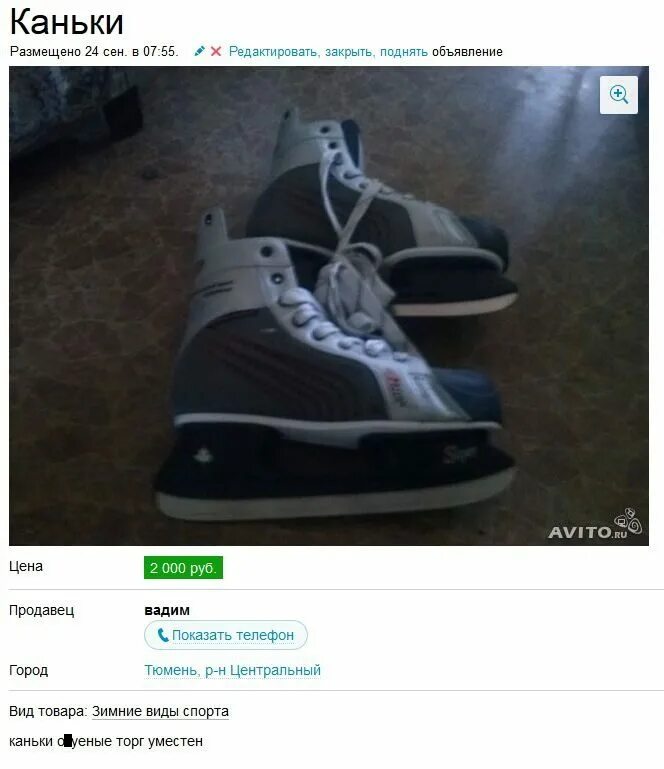
Task: Open the Тюмень, р-н Центральный city link
Action: tap(233, 670)
